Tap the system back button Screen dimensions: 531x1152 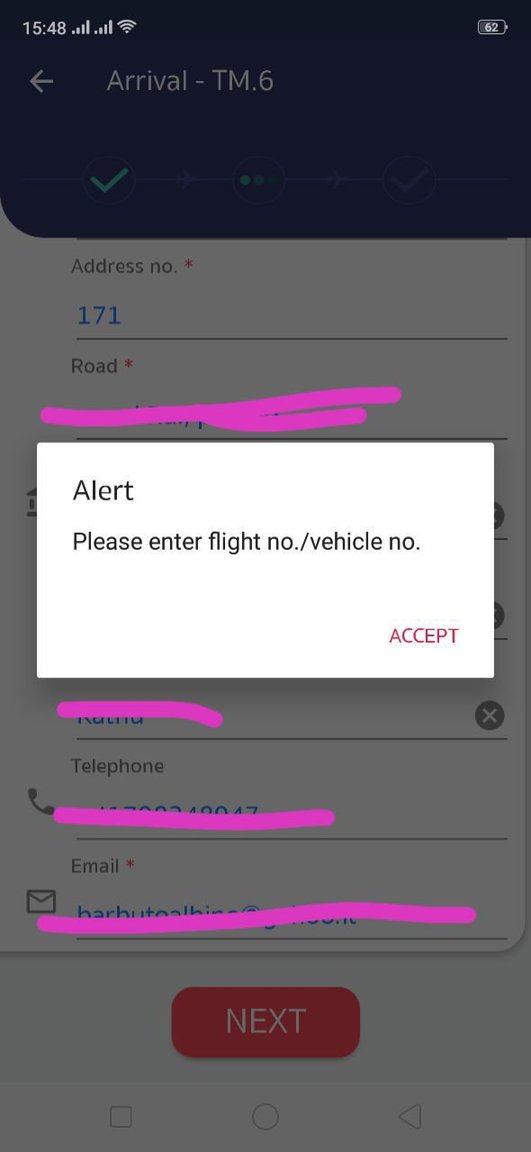pos(410,1117)
